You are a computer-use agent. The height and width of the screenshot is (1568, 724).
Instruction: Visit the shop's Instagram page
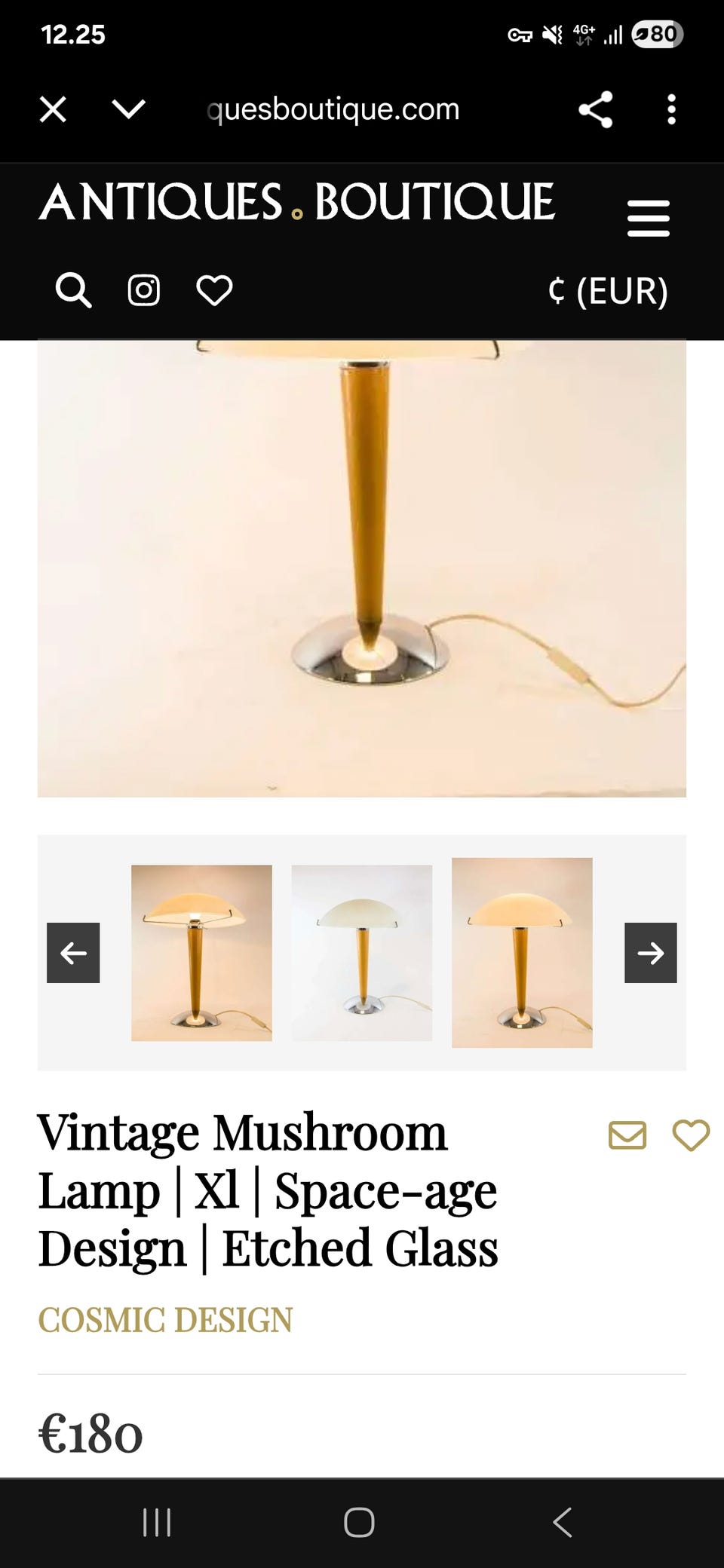143,290
